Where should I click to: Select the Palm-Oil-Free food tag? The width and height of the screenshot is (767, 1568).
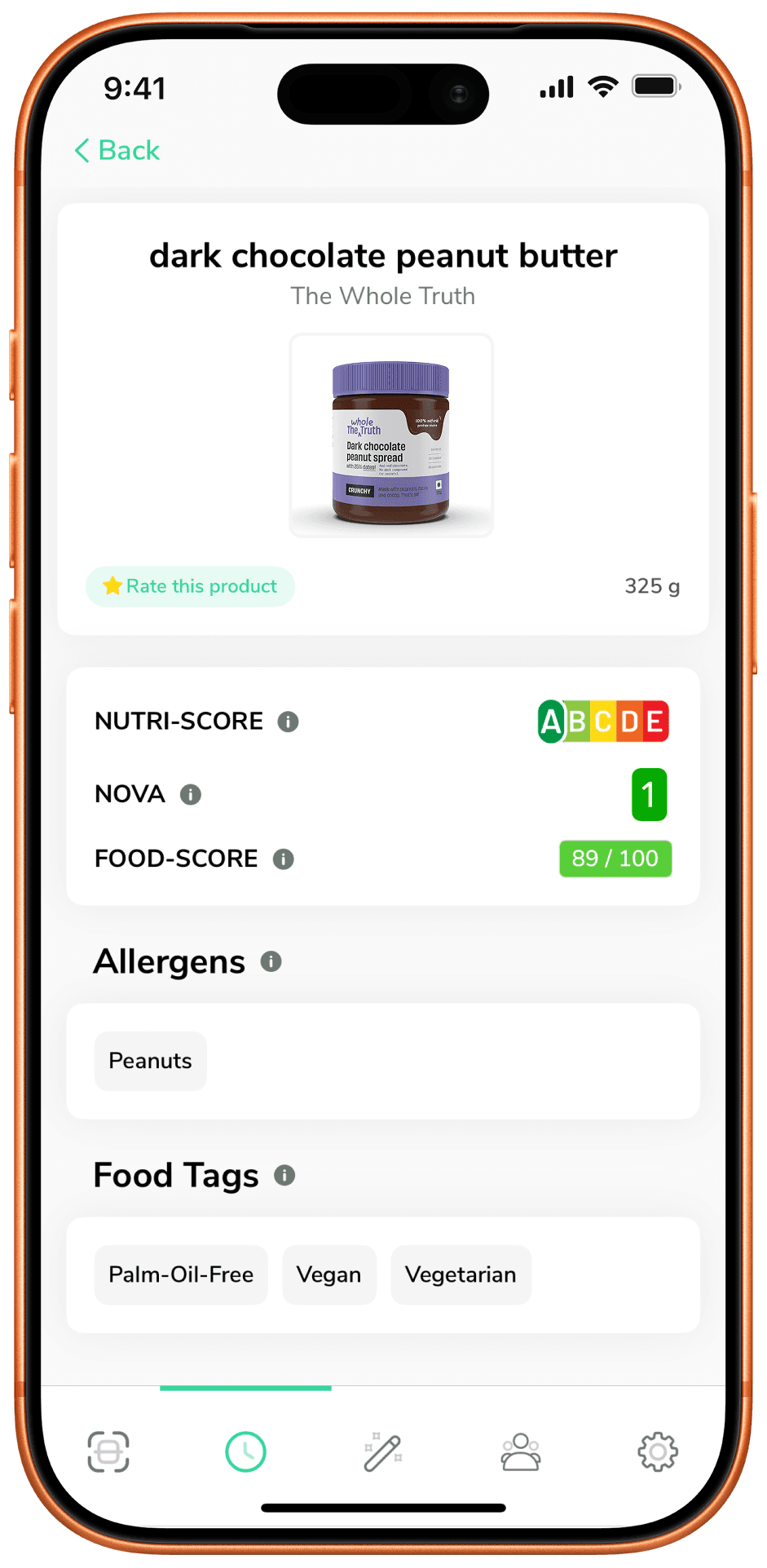[180, 1274]
